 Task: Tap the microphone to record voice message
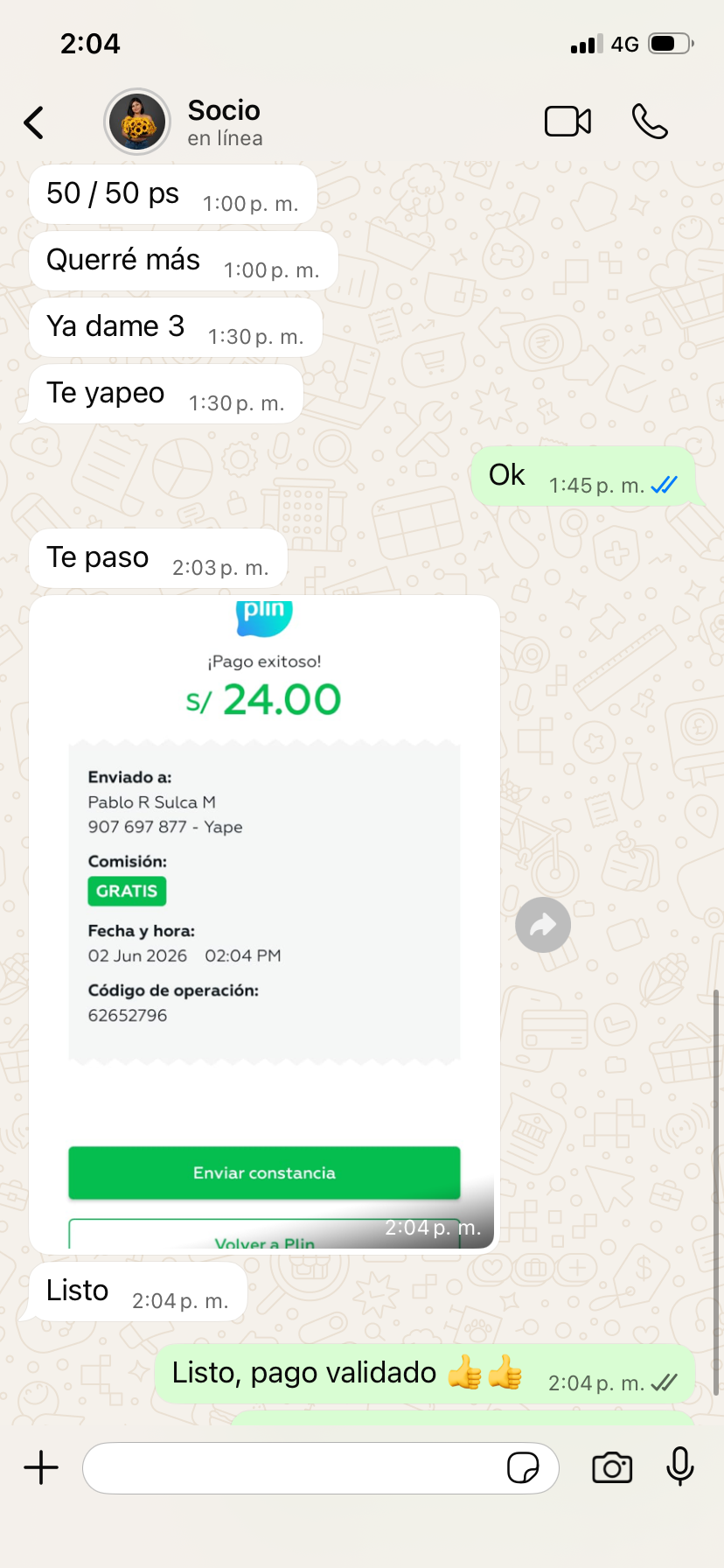point(680,1466)
